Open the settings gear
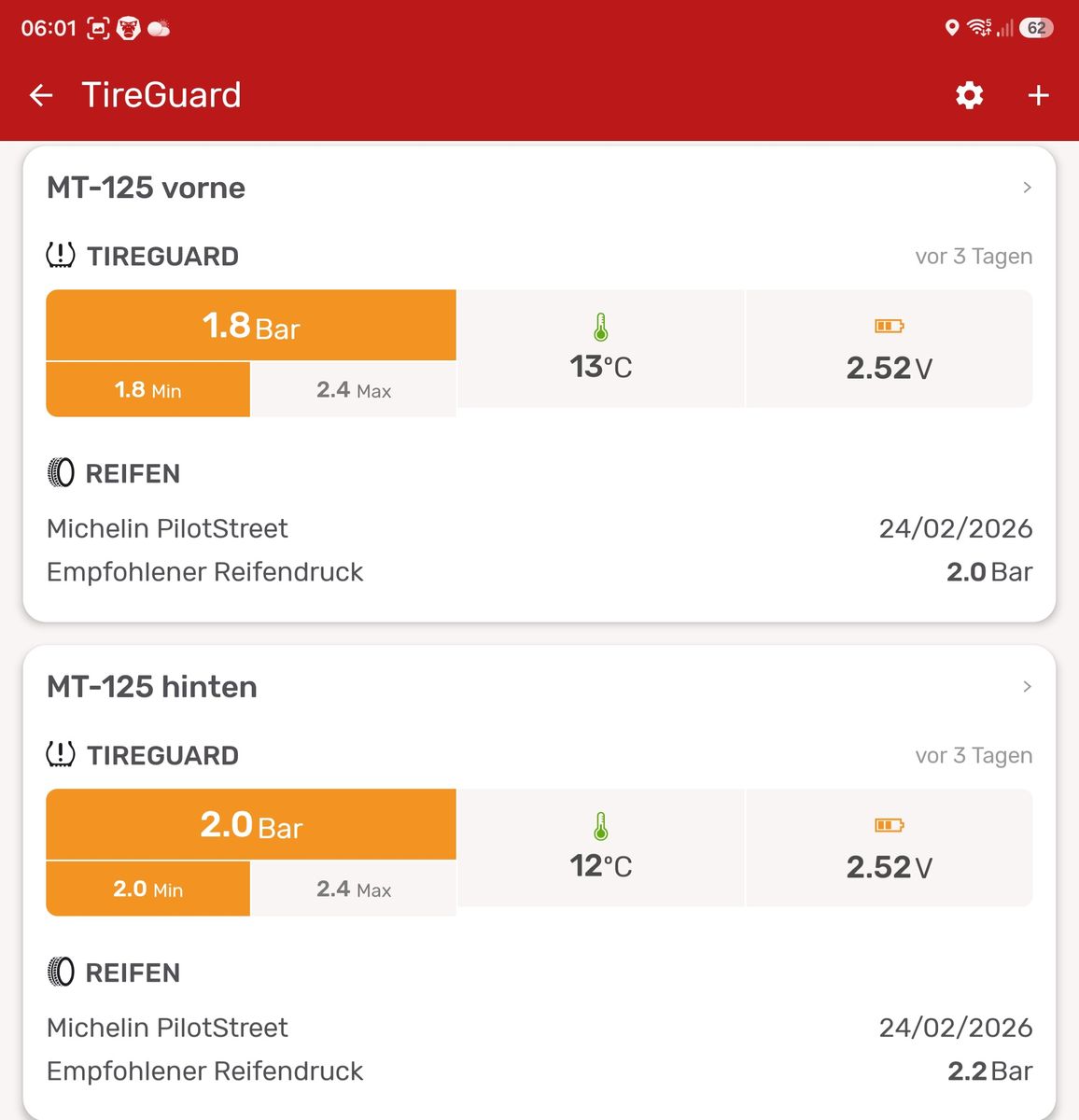Screen dimensions: 1079x1120 click(970, 95)
